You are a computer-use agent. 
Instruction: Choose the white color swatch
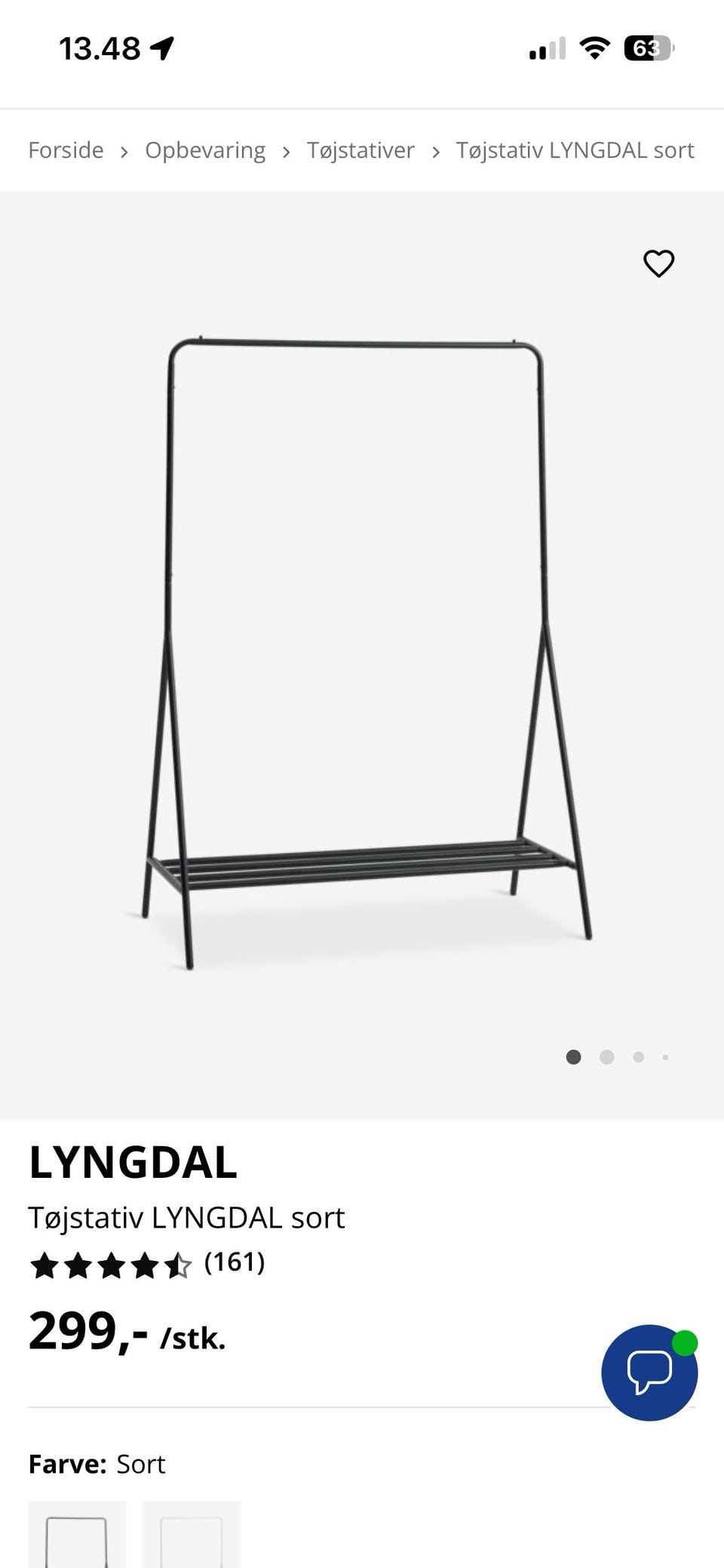pyautogui.click(x=191, y=1536)
